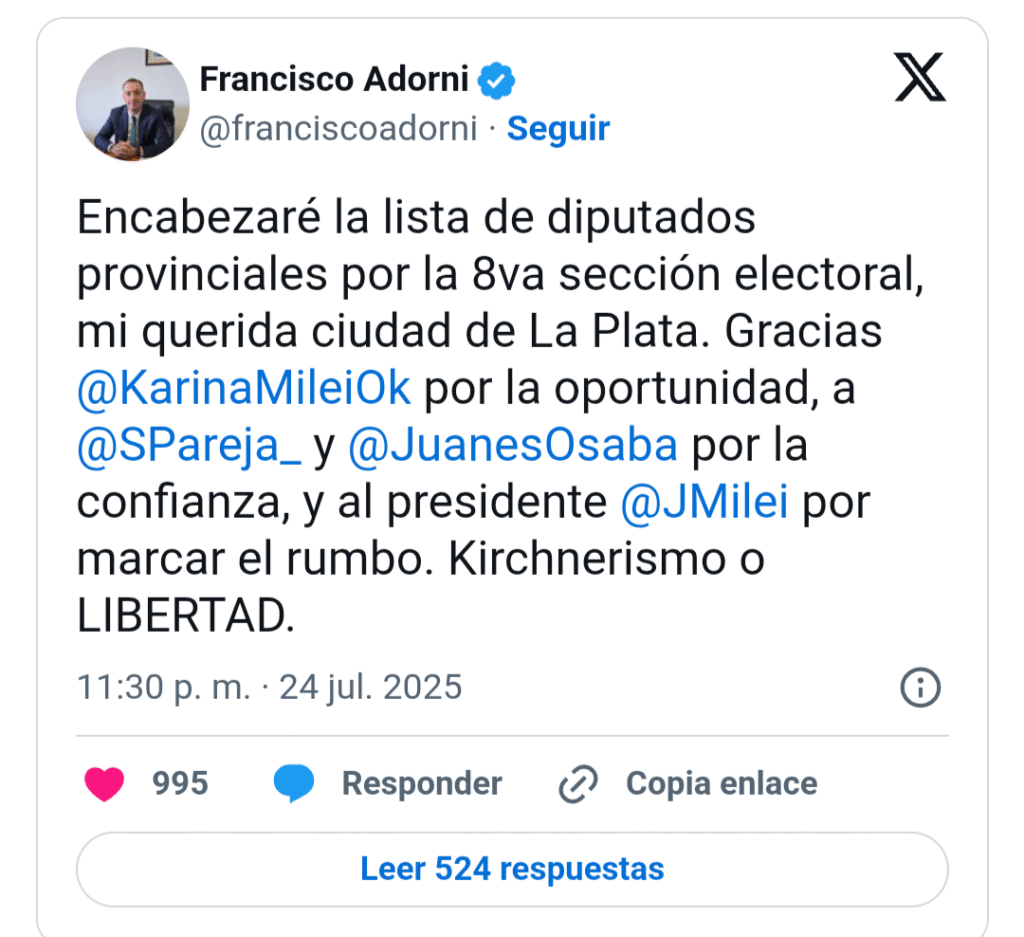Open the @SPareja_ mention
The image size is (1024, 937).
tap(189, 446)
